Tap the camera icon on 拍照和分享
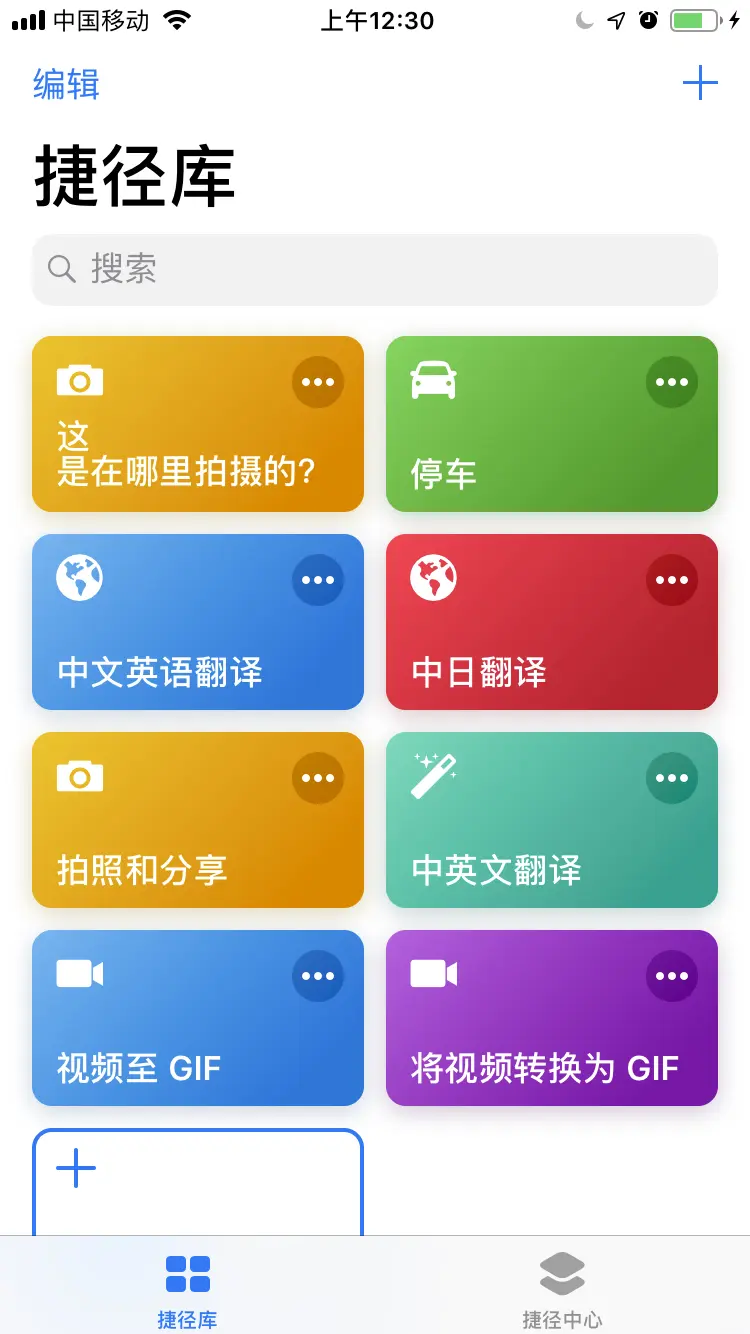The height and width of the screenshot is (1334, 750). point(80,776)
